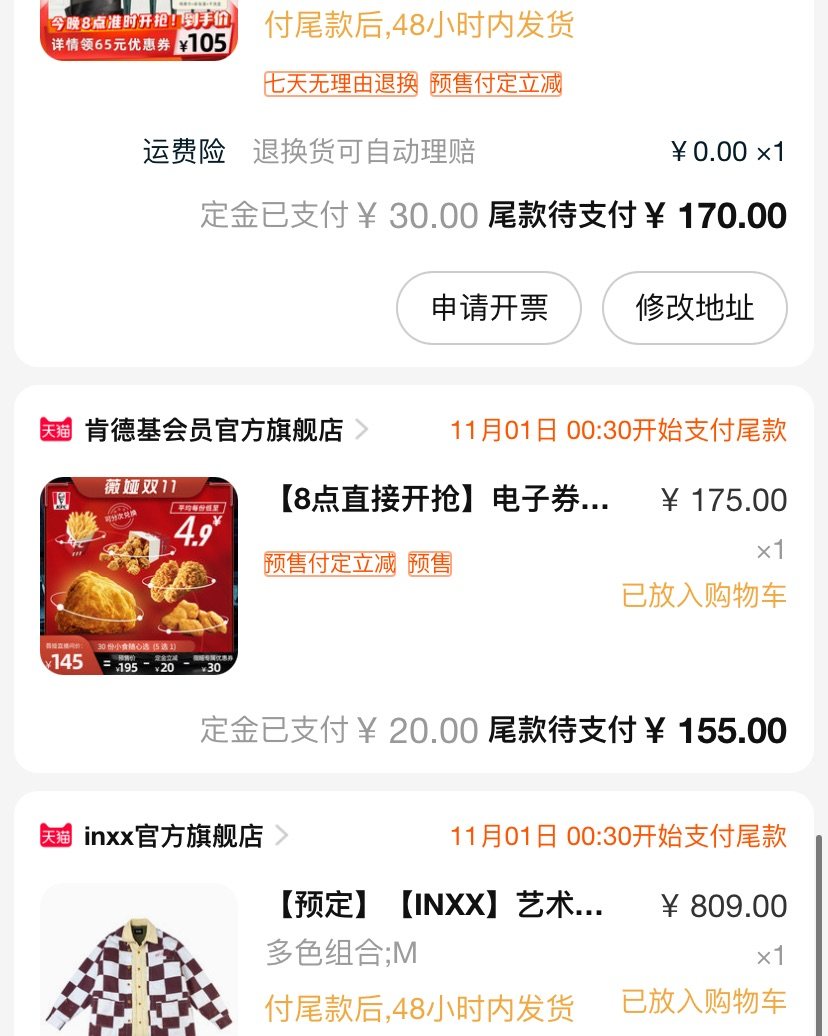828x1036 pixels.
Task: Click the 预售付定立减 tag on the KFC item
Action: click(330, 563)
